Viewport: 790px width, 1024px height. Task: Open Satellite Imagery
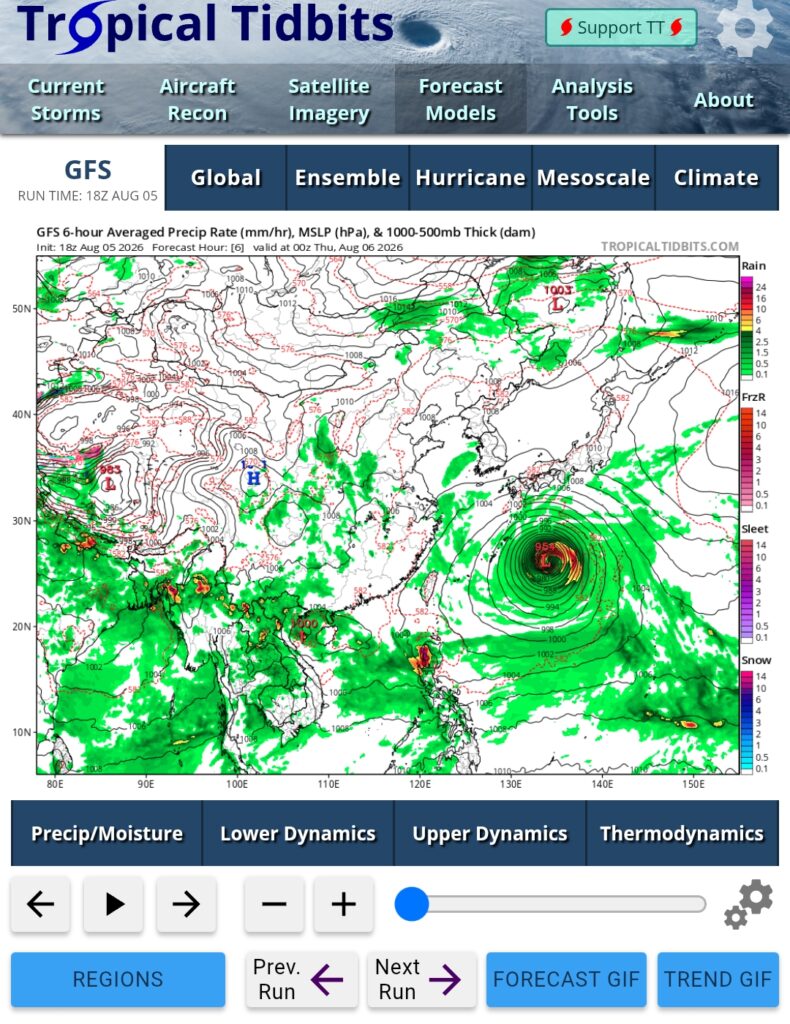tap(329, 99)
